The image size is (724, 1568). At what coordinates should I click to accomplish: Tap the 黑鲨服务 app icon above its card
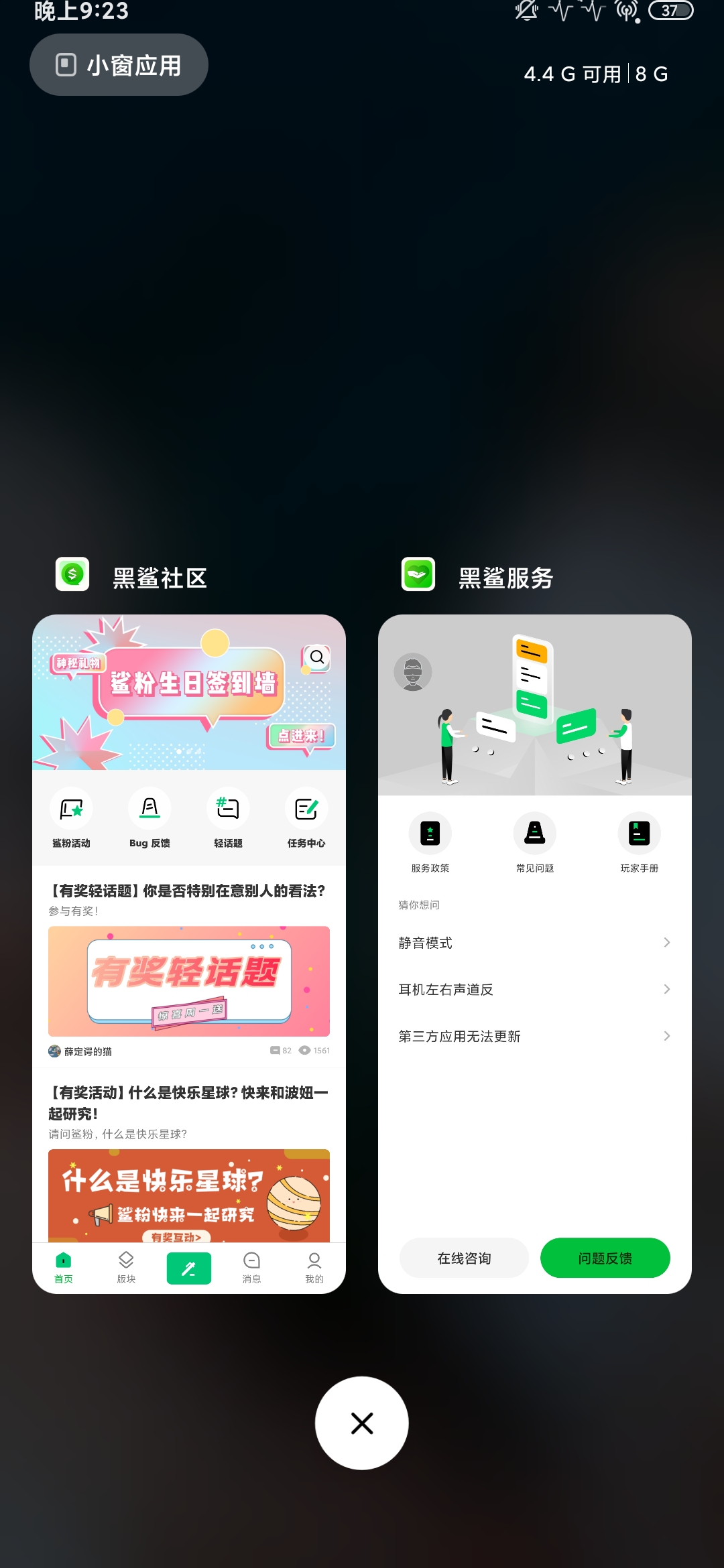[x=418, y=574]
